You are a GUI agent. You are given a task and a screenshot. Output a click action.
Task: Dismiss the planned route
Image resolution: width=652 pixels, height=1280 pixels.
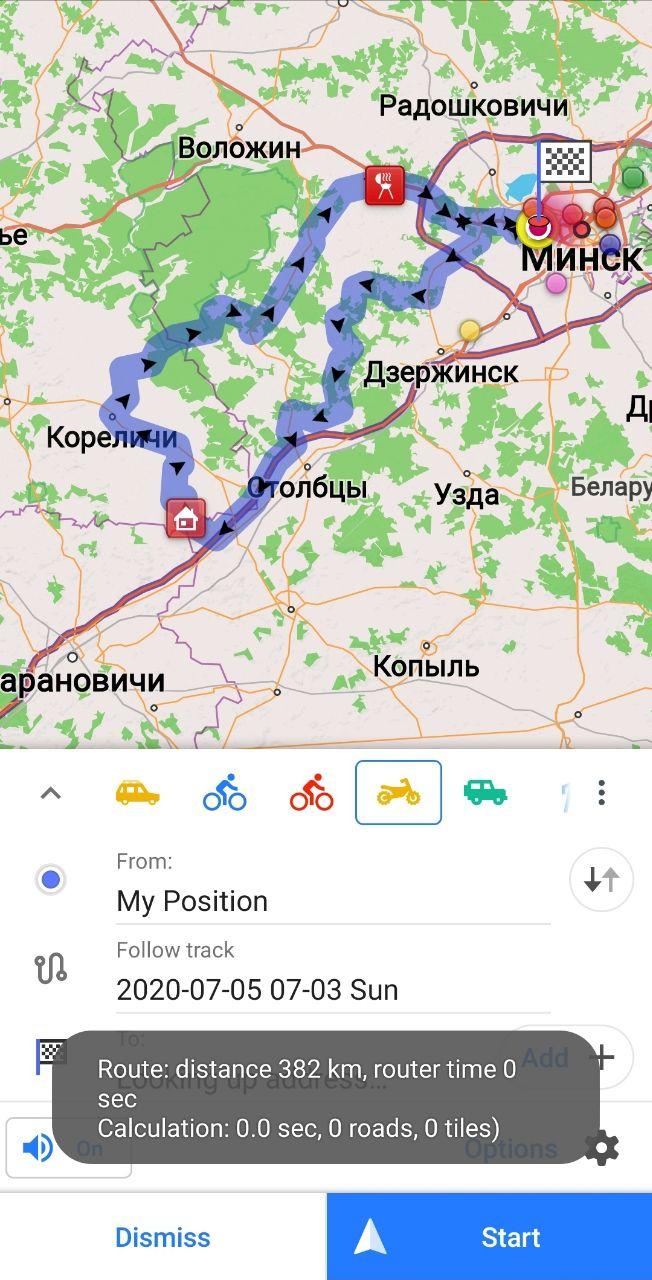pyautogui.click(x=163, y=1237)
